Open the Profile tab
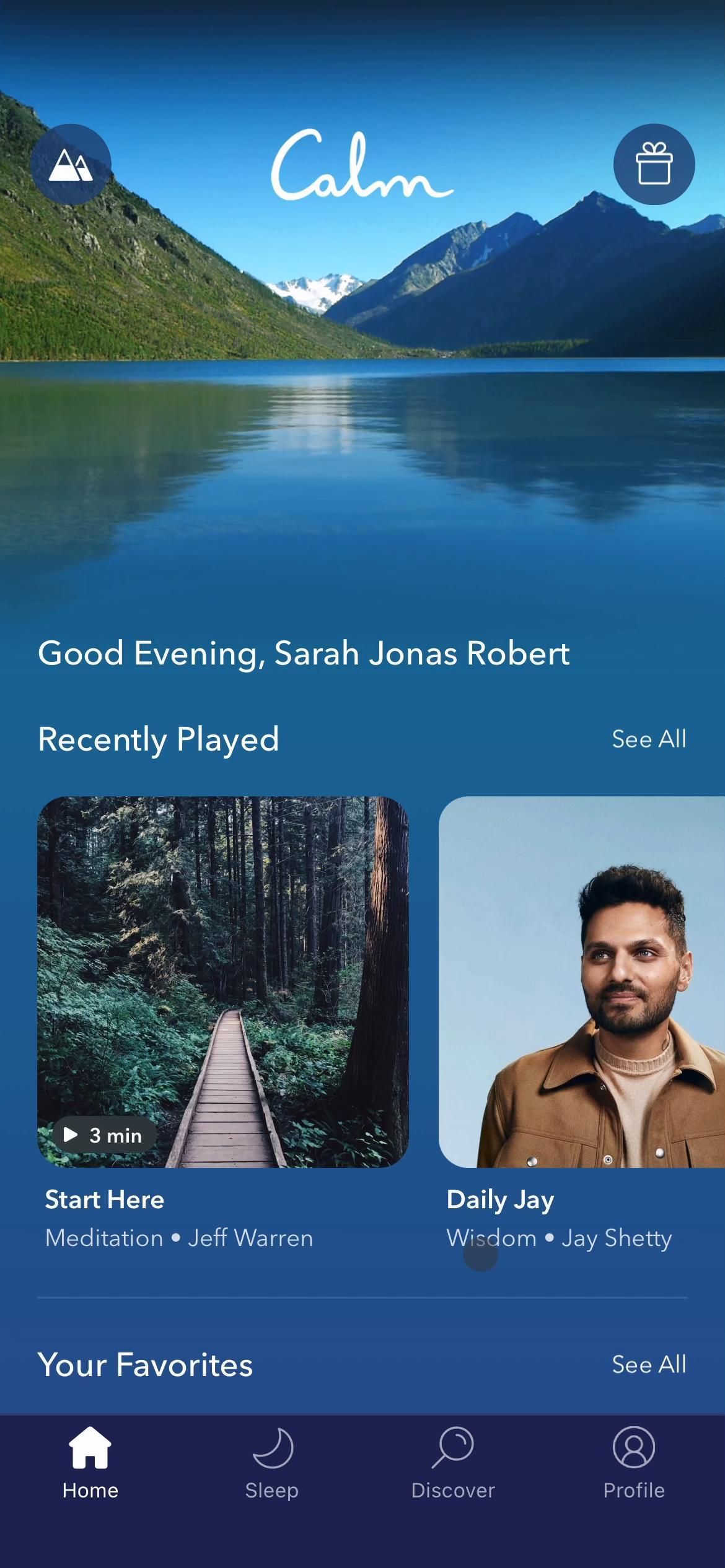The width and height of the screenshot is (725, 1568). 633,1463
